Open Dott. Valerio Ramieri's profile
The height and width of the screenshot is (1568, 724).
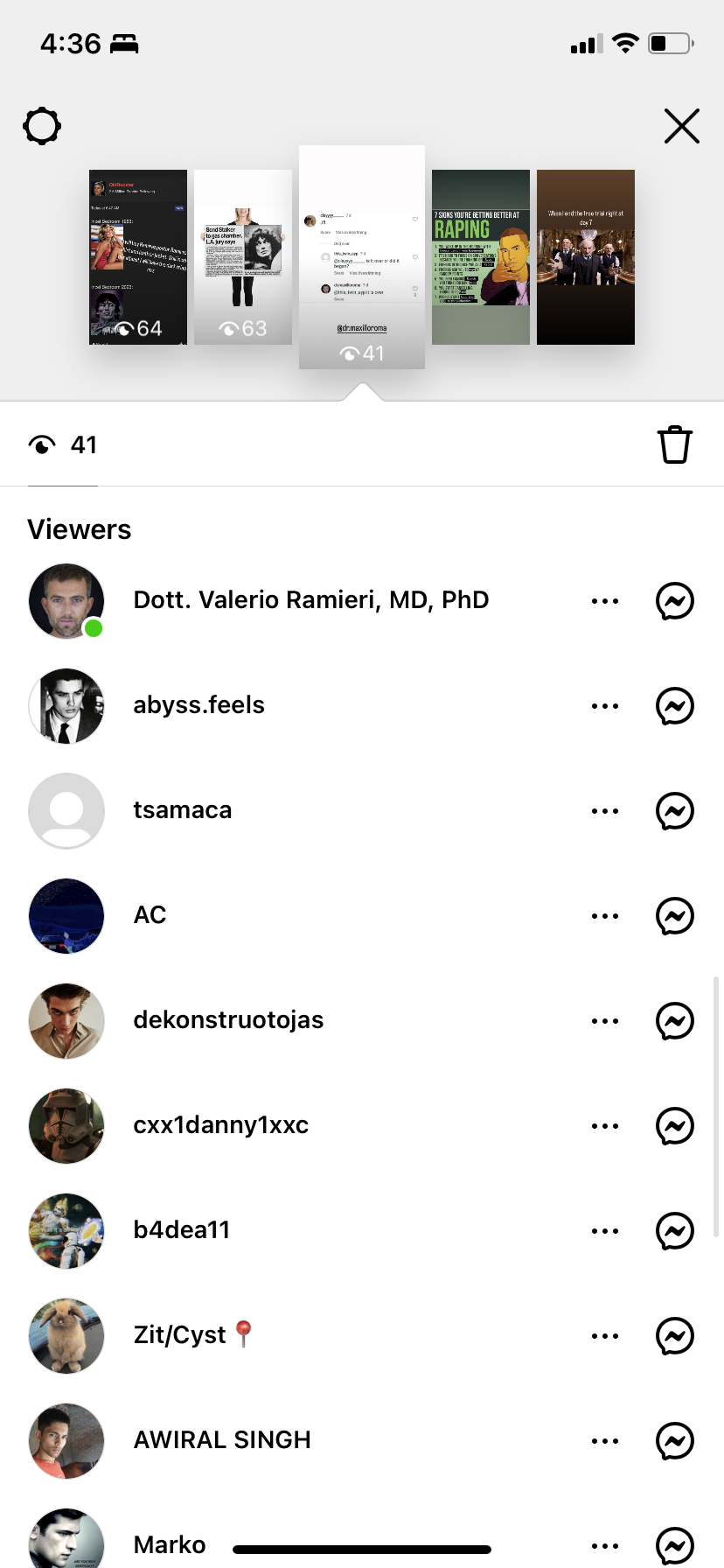tap(311, 600)
